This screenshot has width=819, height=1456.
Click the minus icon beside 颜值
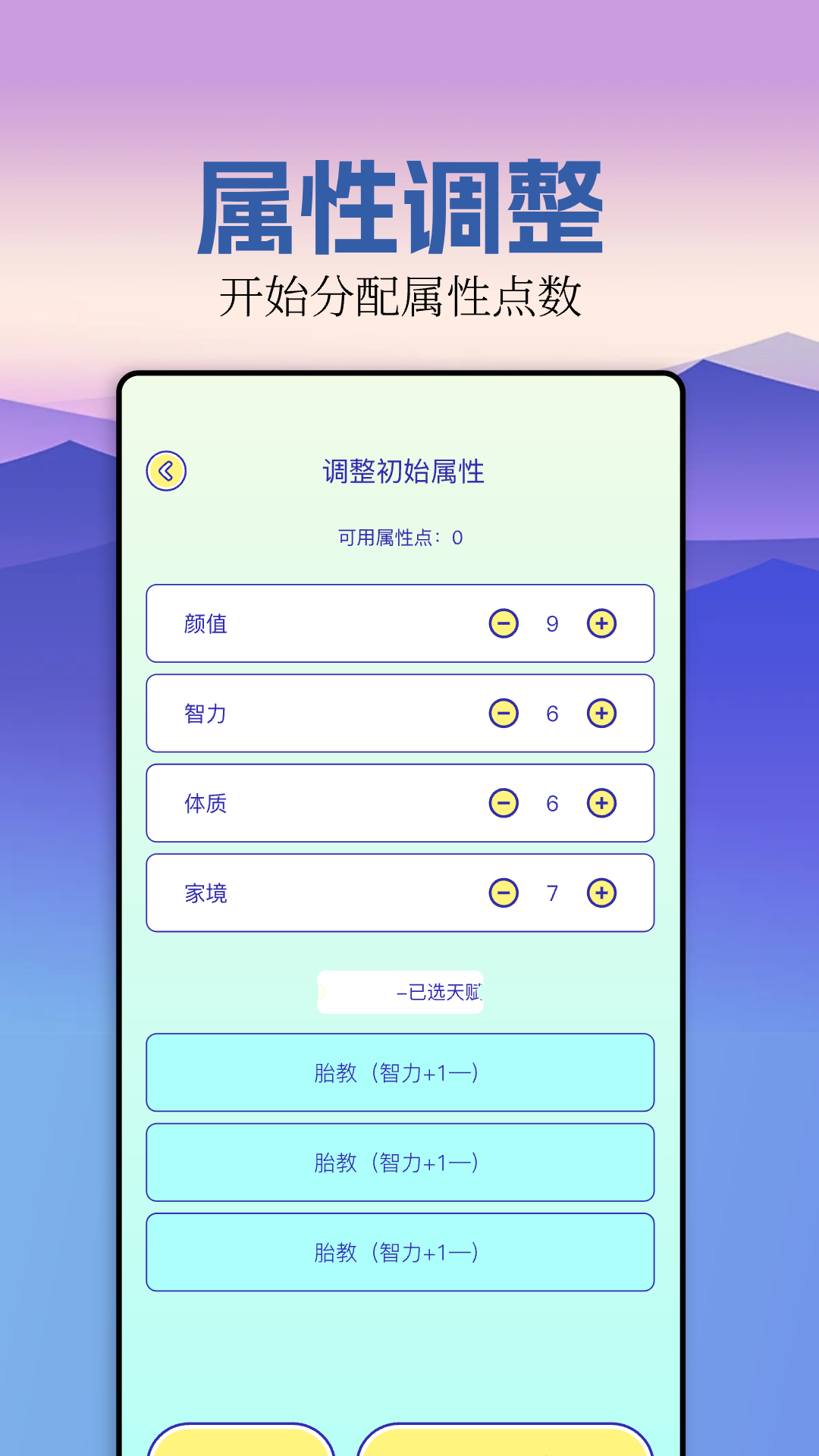click(x=504, y=623)
